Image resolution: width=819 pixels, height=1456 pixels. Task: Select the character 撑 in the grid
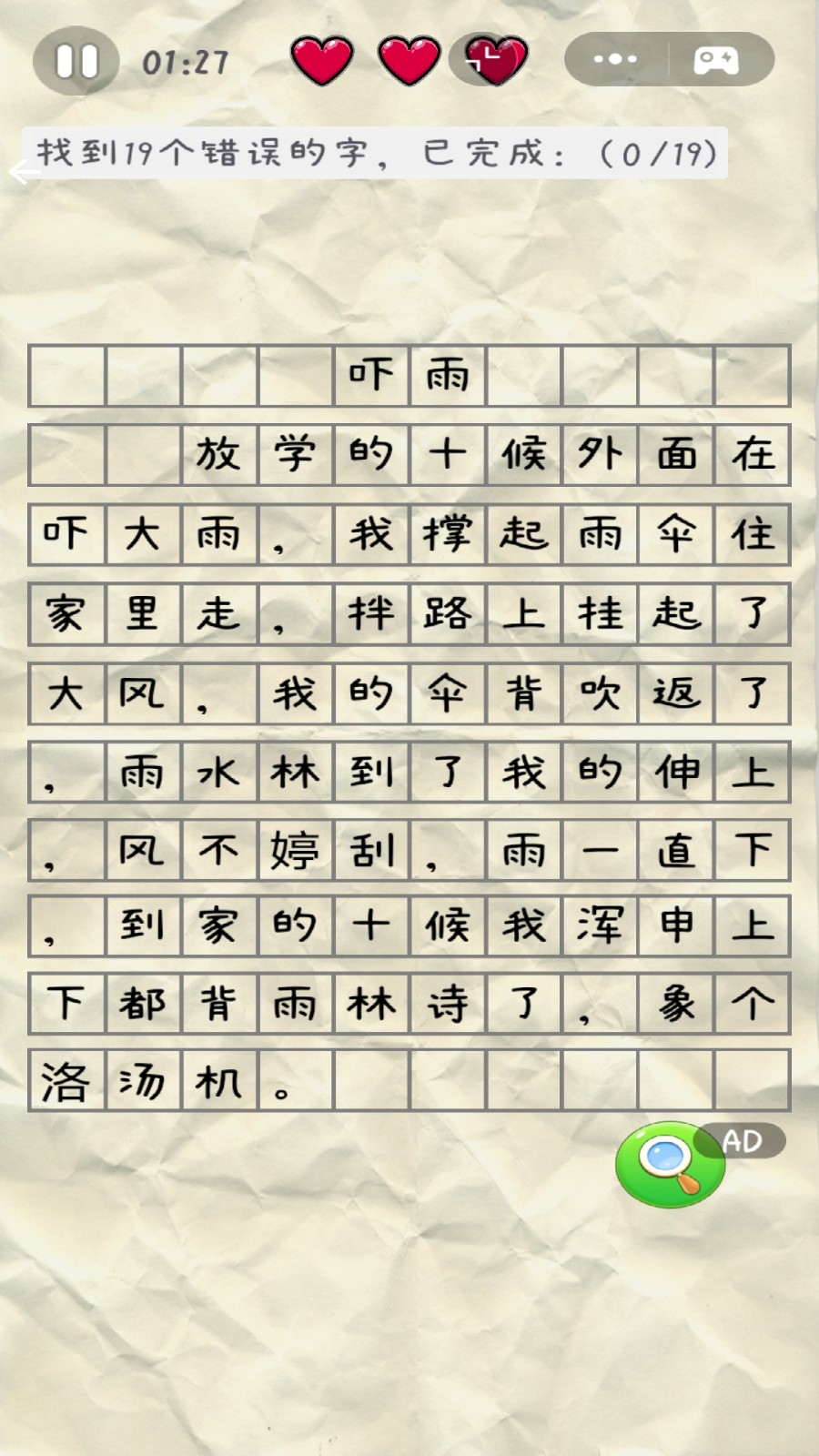tap(447, 534)
